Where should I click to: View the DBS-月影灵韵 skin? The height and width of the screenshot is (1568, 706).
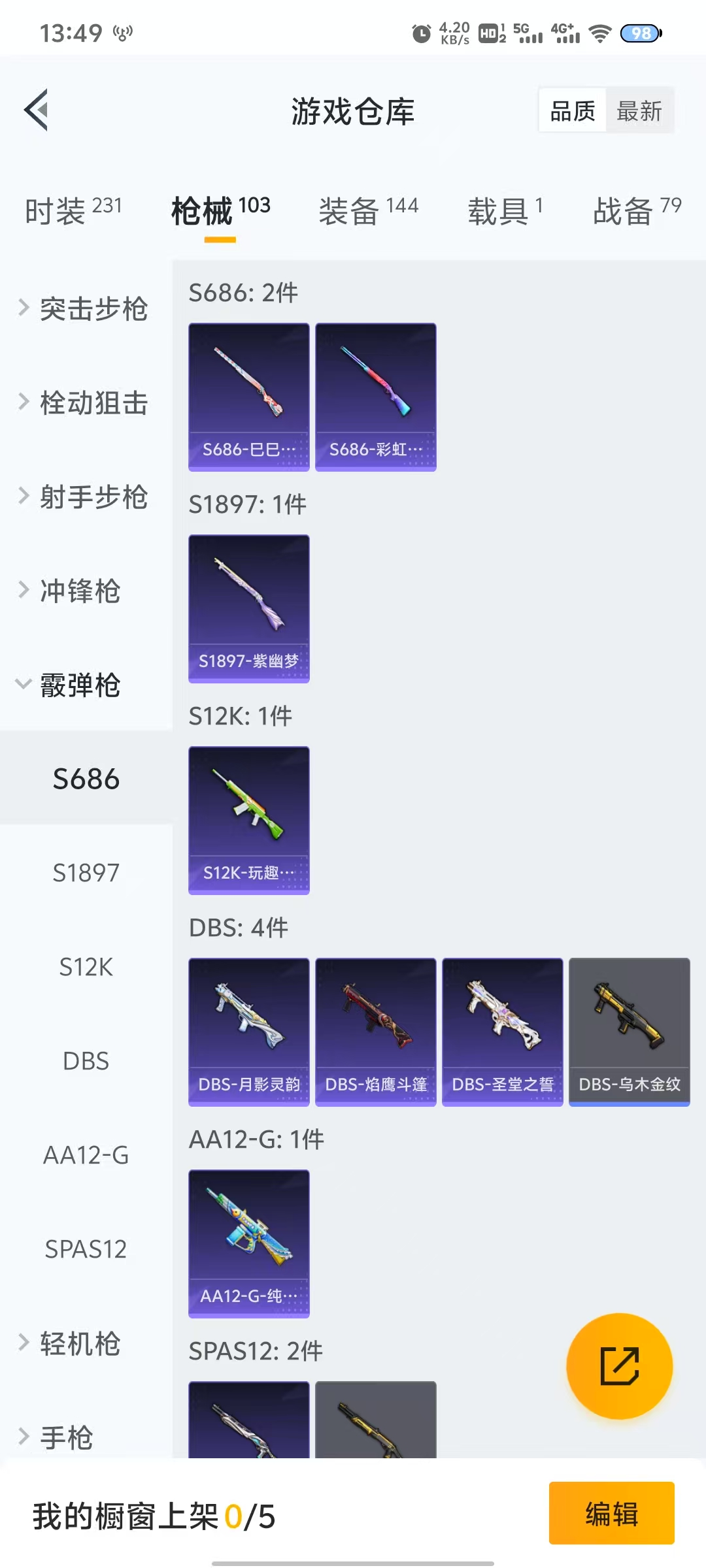[x=248, y=1032]
